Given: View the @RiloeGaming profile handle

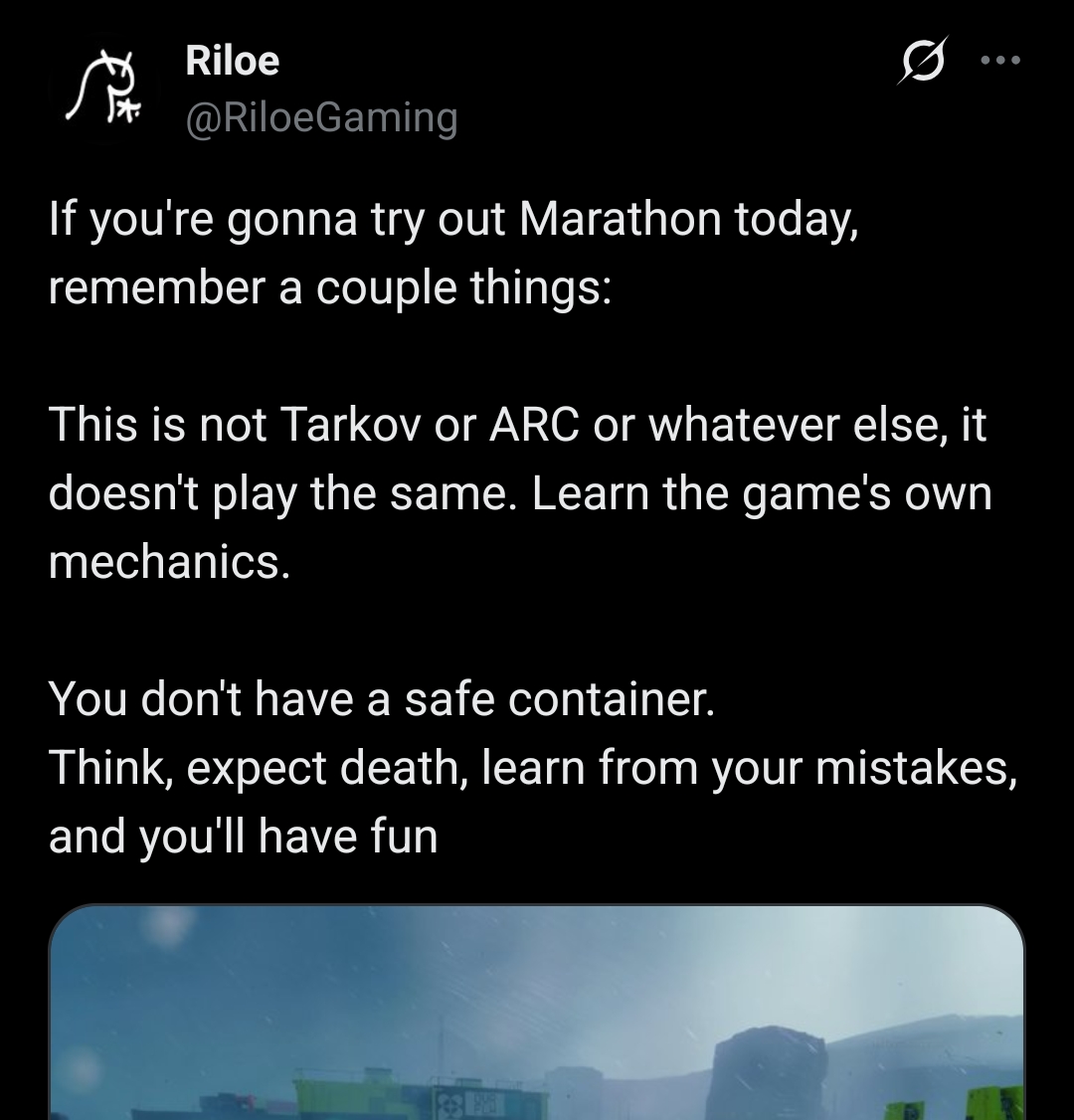Looking at the screenshot, I should [321, 117].
